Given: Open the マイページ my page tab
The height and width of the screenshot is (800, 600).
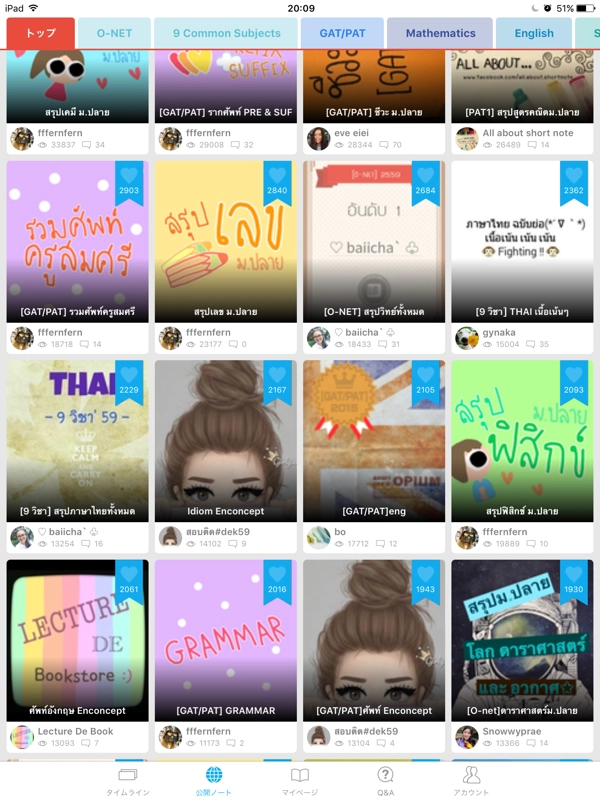Looking at the screenshot, I should [299, 781].
